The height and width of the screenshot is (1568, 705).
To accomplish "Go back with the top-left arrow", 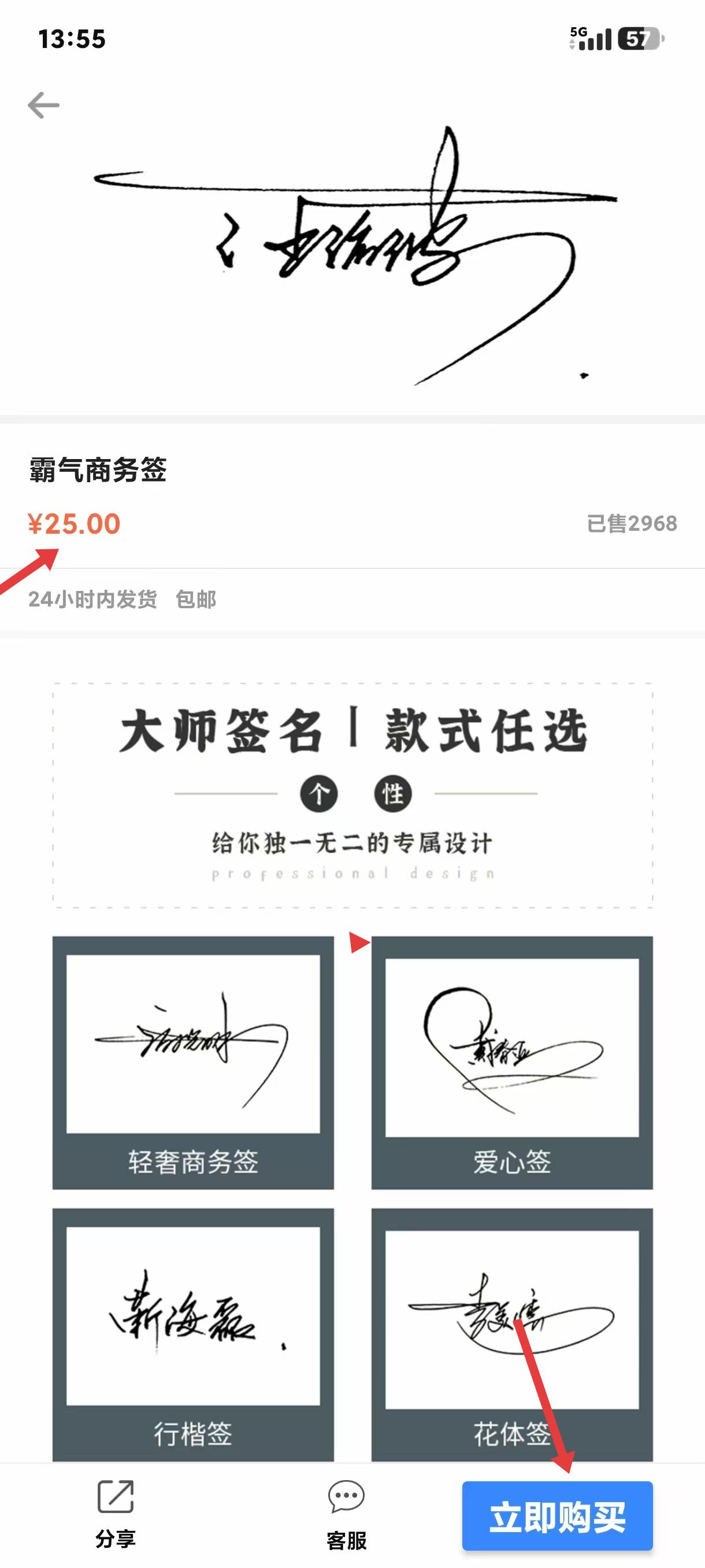I will tap(43, 105).
